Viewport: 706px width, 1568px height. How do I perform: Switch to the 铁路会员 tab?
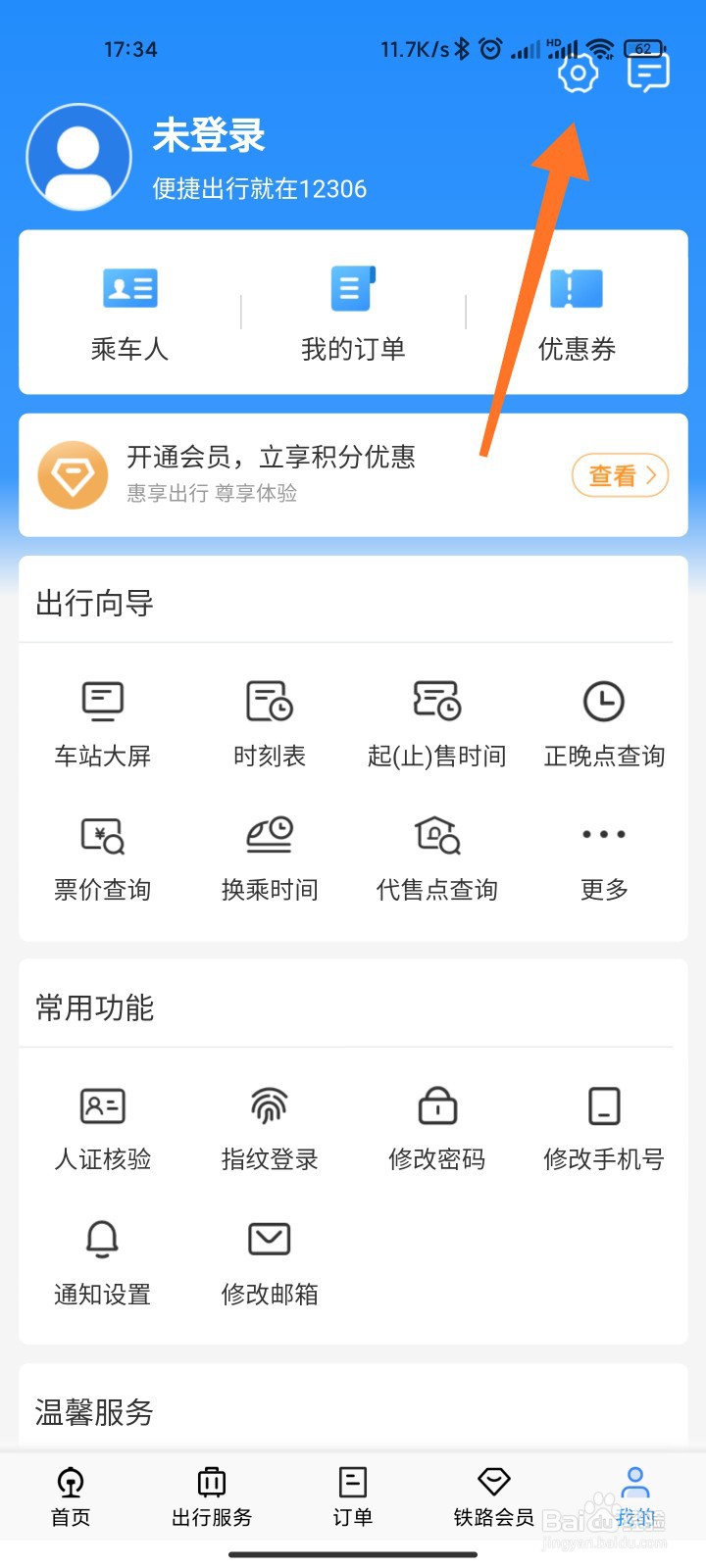coord(493,1497)
